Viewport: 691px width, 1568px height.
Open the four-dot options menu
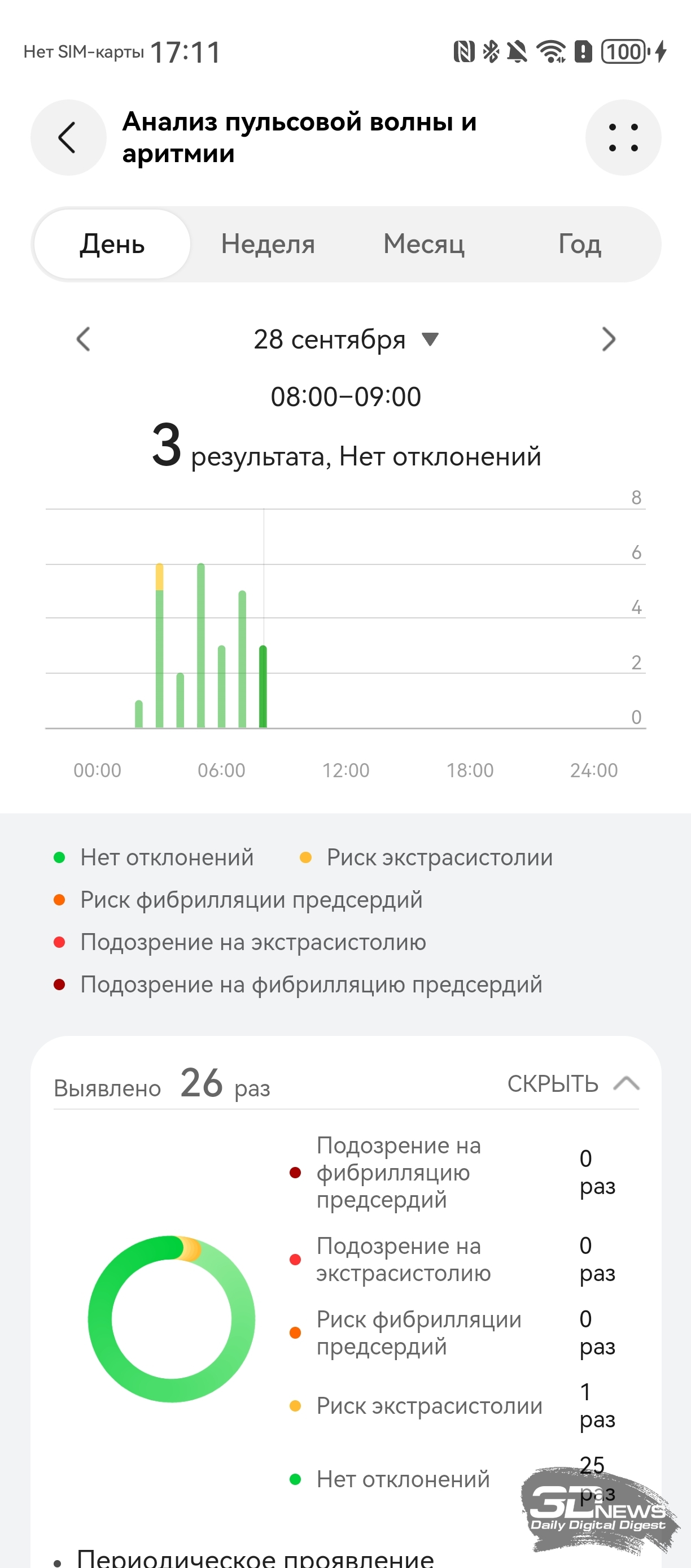pyautogui.click(x=622, y=138)
